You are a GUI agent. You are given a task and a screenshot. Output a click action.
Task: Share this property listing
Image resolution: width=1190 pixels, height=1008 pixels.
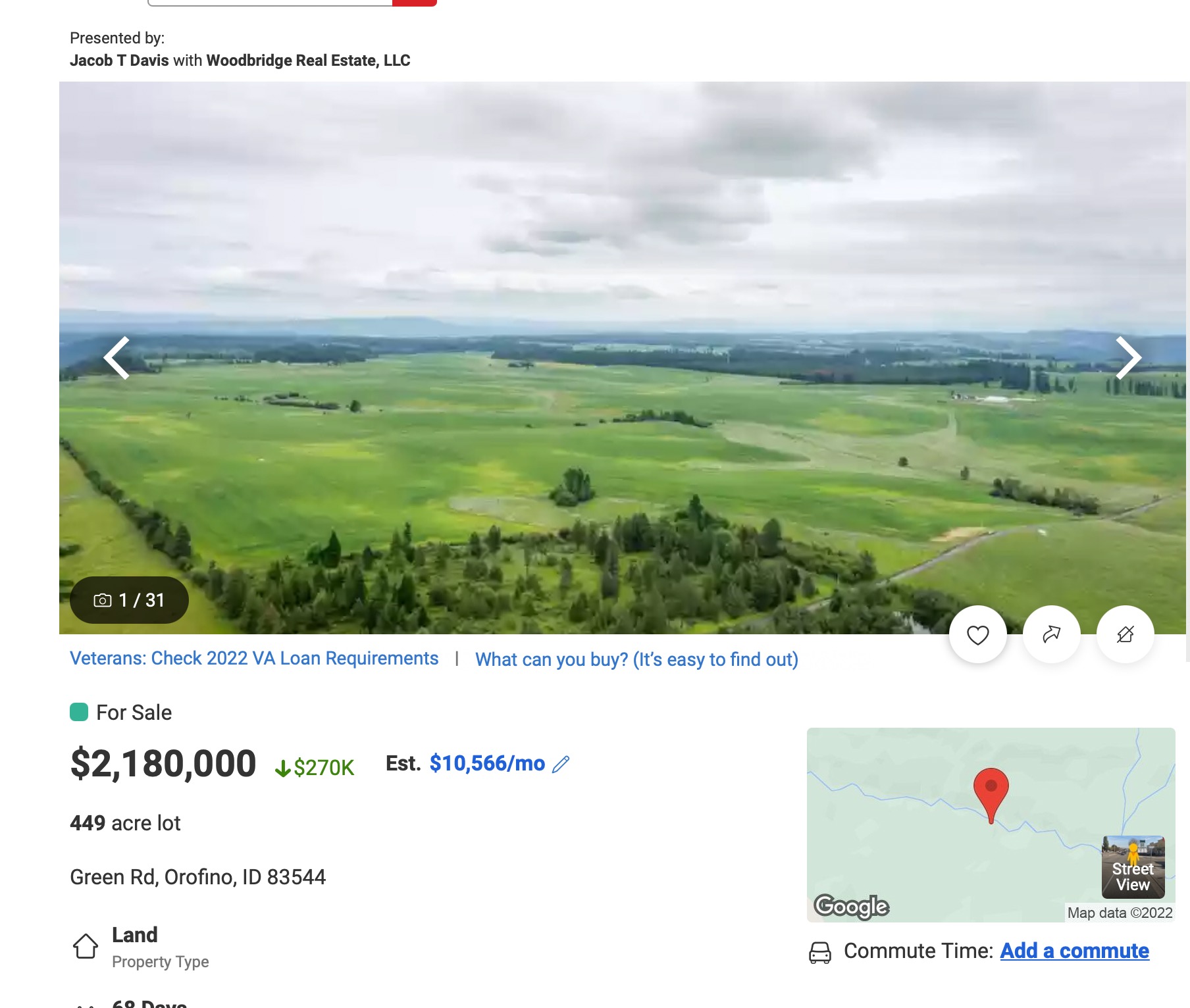pyautogui.click(x=1051, y=634)
